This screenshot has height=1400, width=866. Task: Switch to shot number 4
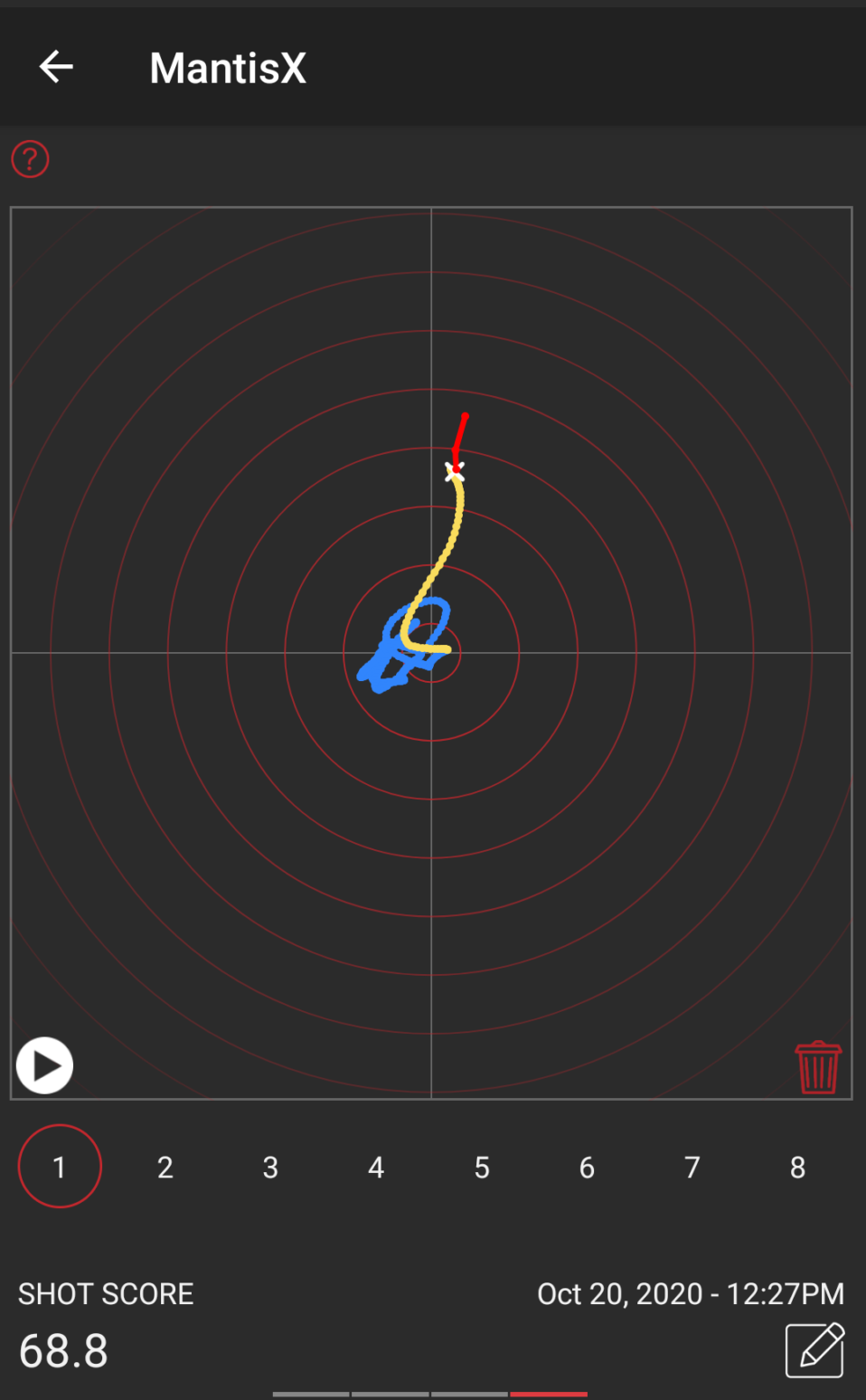click(376, 1168)
